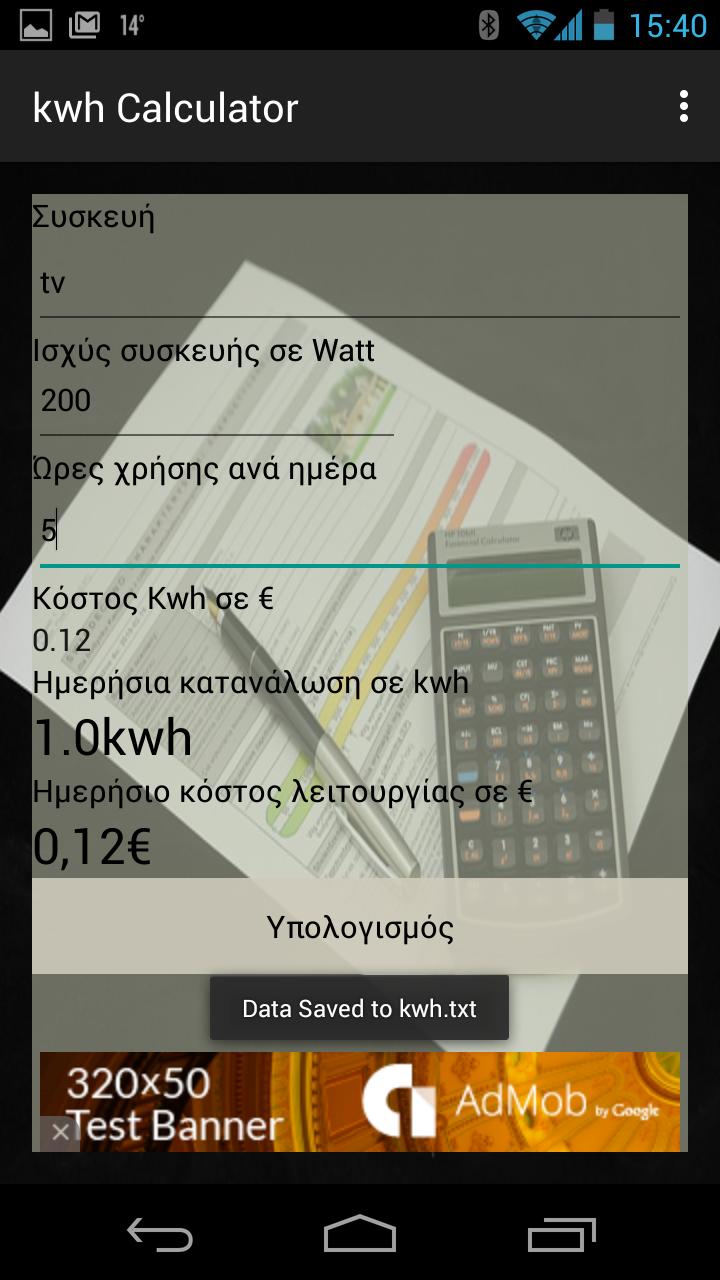Tap the Υπολογισμός button
This screenshot has height=1280, width=720.
(x=360, y=927)
